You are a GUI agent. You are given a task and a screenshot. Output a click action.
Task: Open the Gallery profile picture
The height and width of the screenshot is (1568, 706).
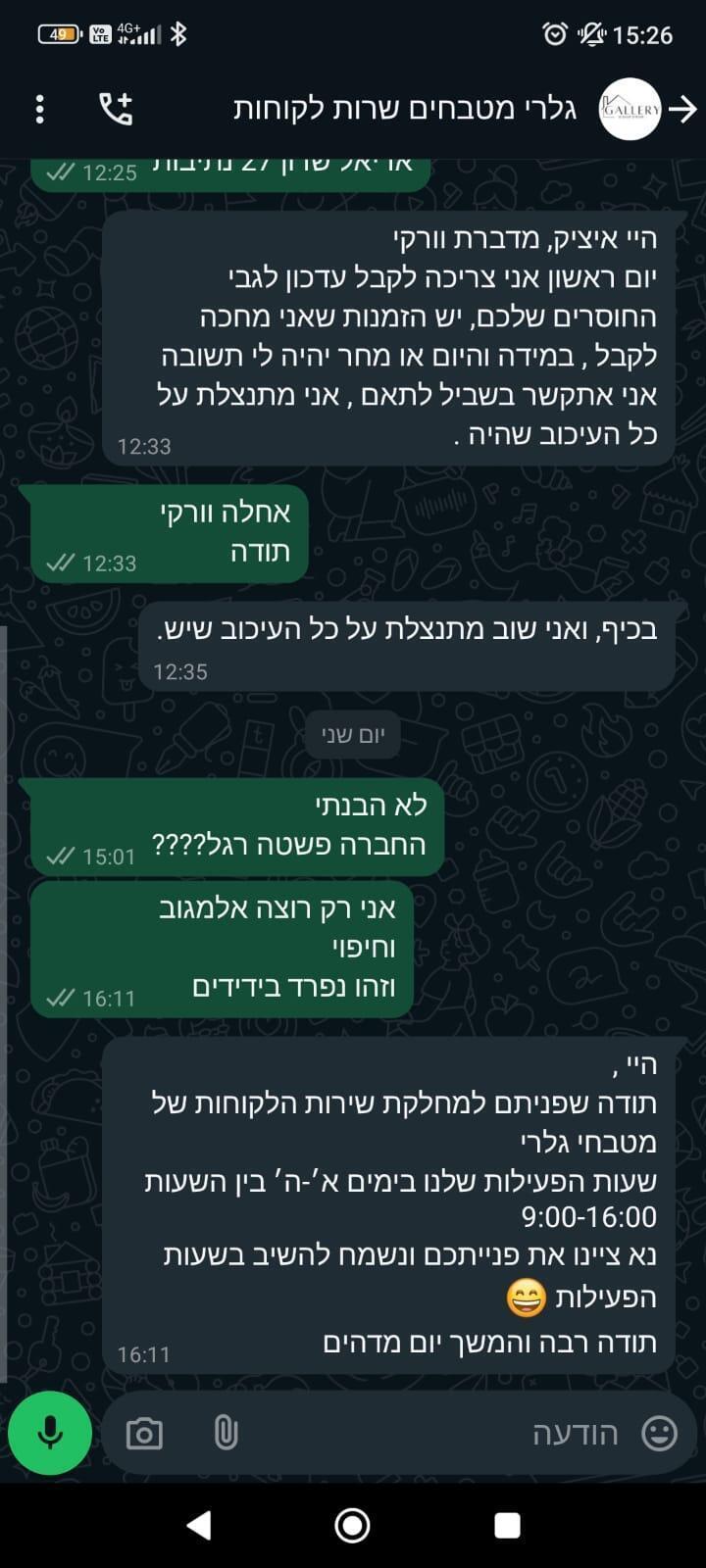(630, 109)
